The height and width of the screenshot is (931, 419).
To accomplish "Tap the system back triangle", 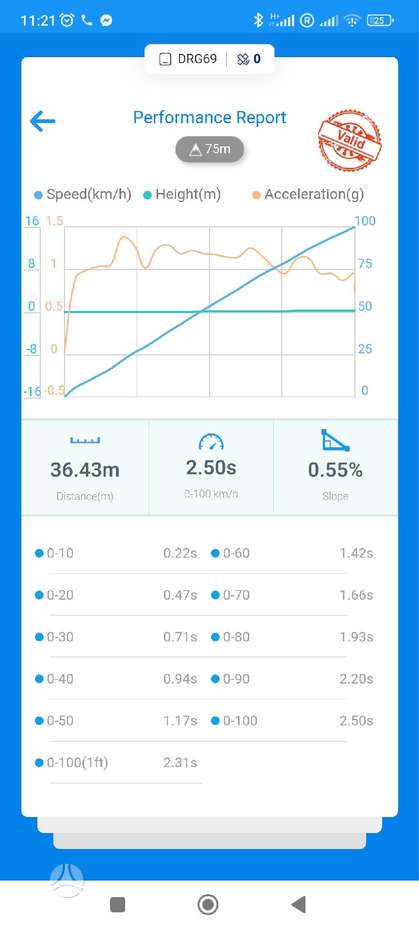I will 299,904.
